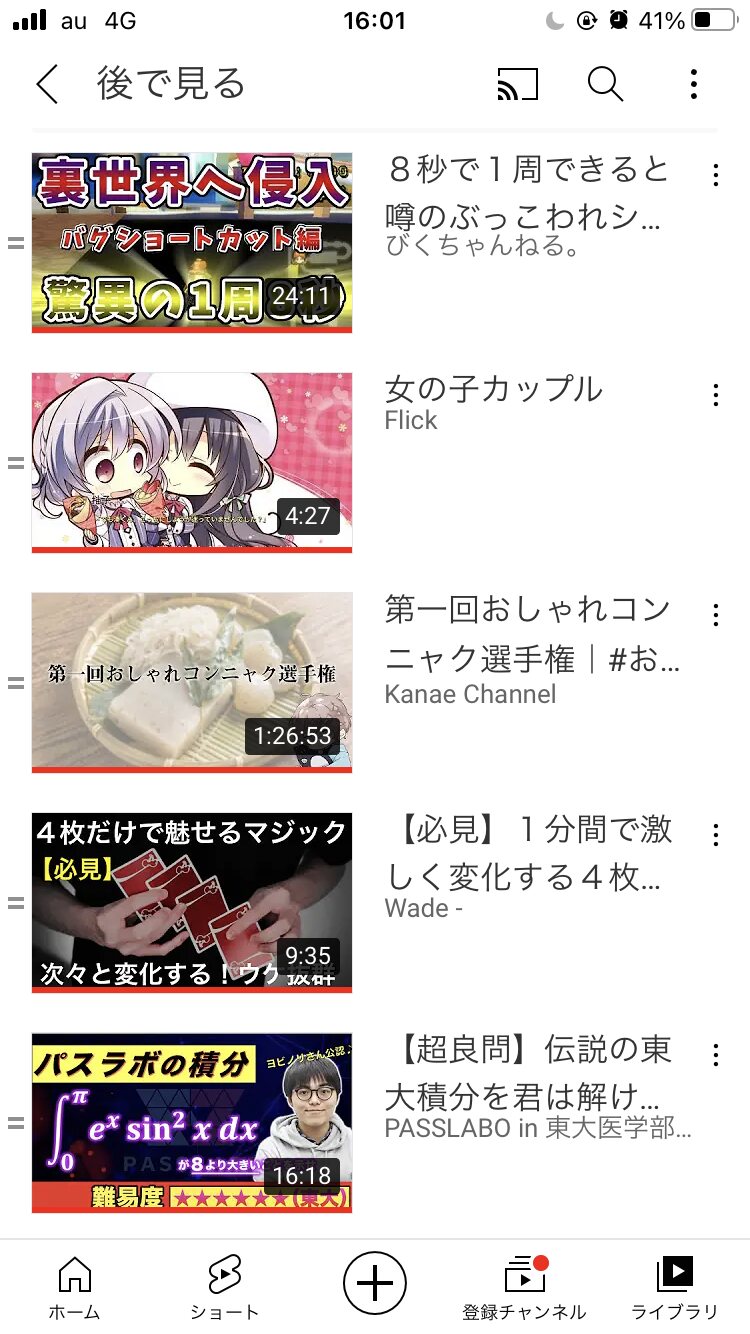Image resolution: width=750 pixels, height=1334 pixels.
Task: Open options for the PASSLABO video
Action: (716, 1055)
